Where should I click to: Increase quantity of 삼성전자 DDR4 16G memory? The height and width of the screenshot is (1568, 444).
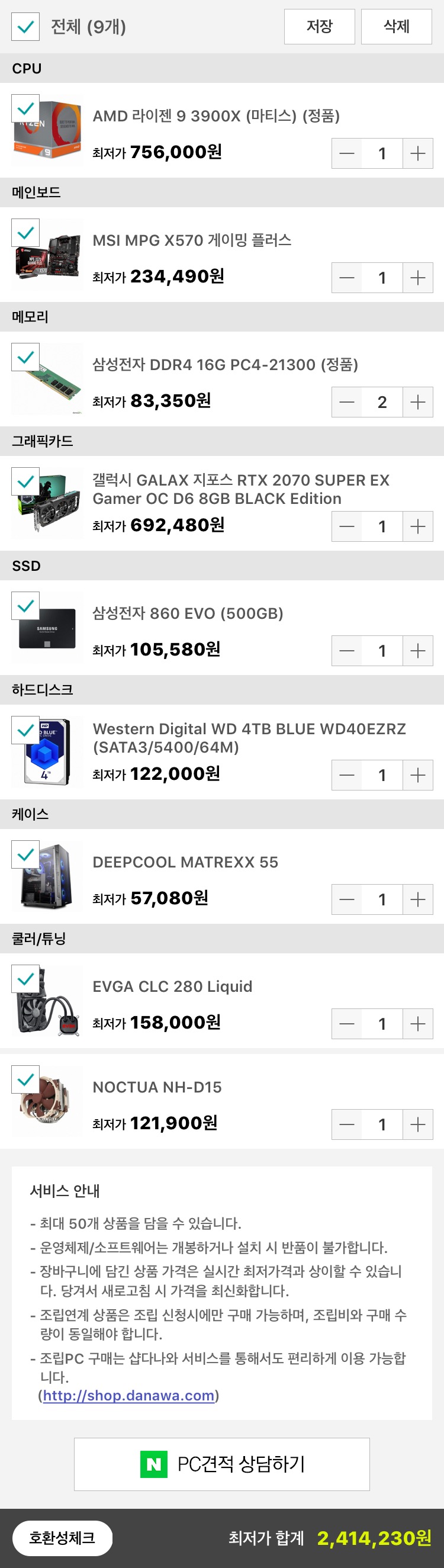click(418, 402)
